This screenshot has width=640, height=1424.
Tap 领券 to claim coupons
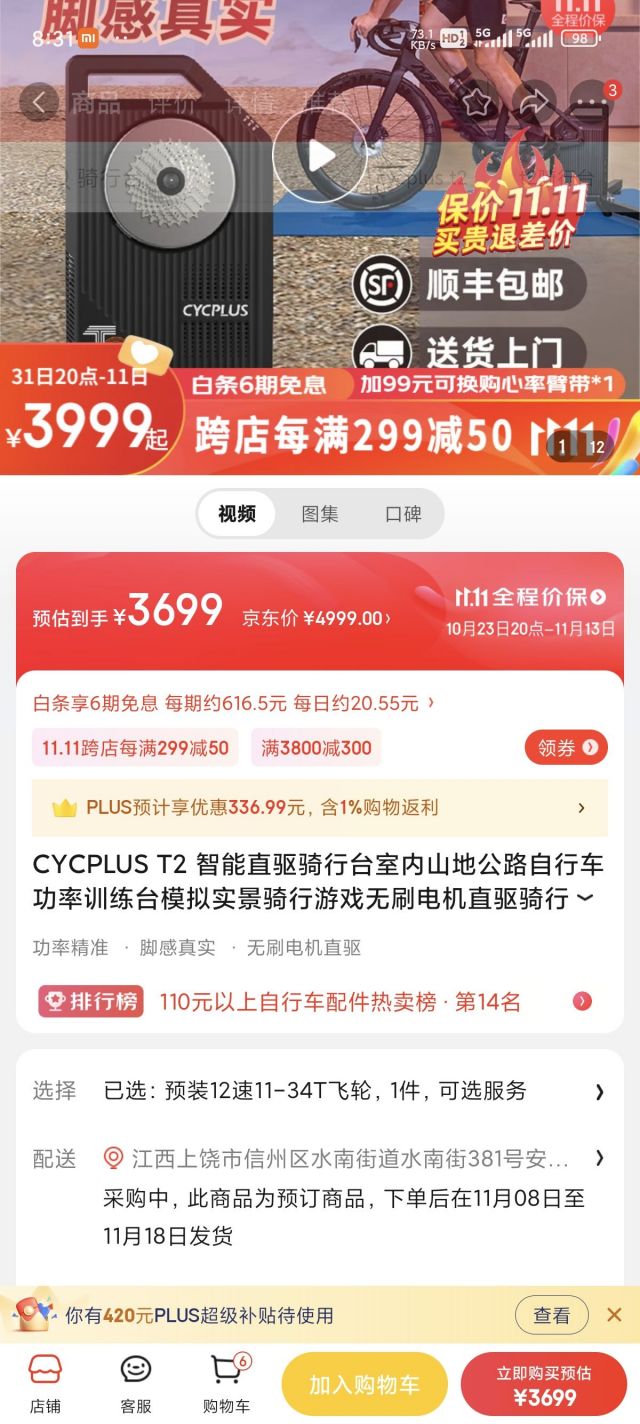[x=566, y=747]
